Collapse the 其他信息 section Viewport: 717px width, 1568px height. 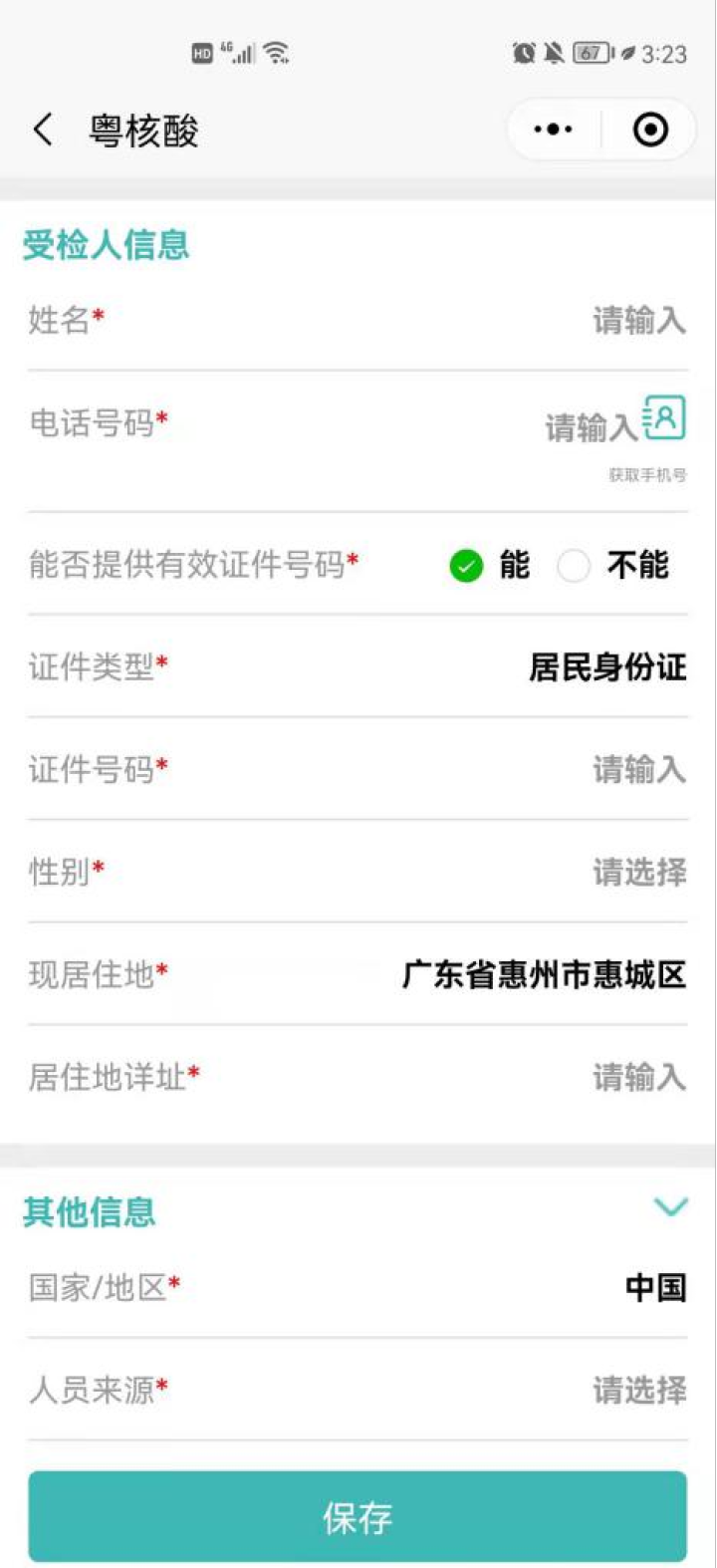coord(670,1208)
